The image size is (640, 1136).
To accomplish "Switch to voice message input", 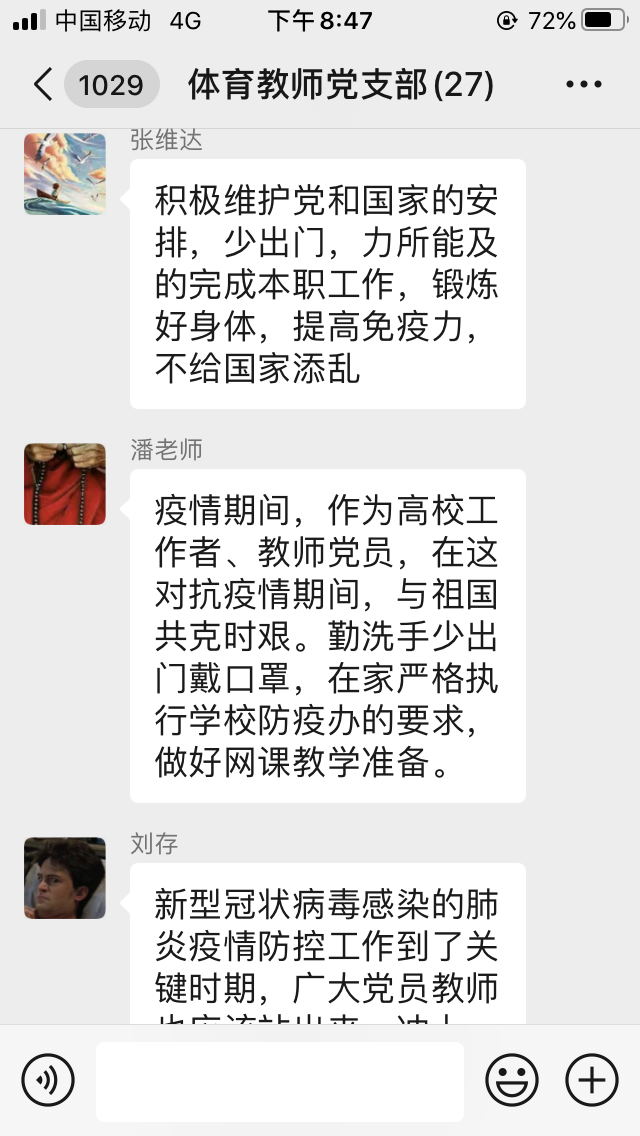I will coord(48,1081).
